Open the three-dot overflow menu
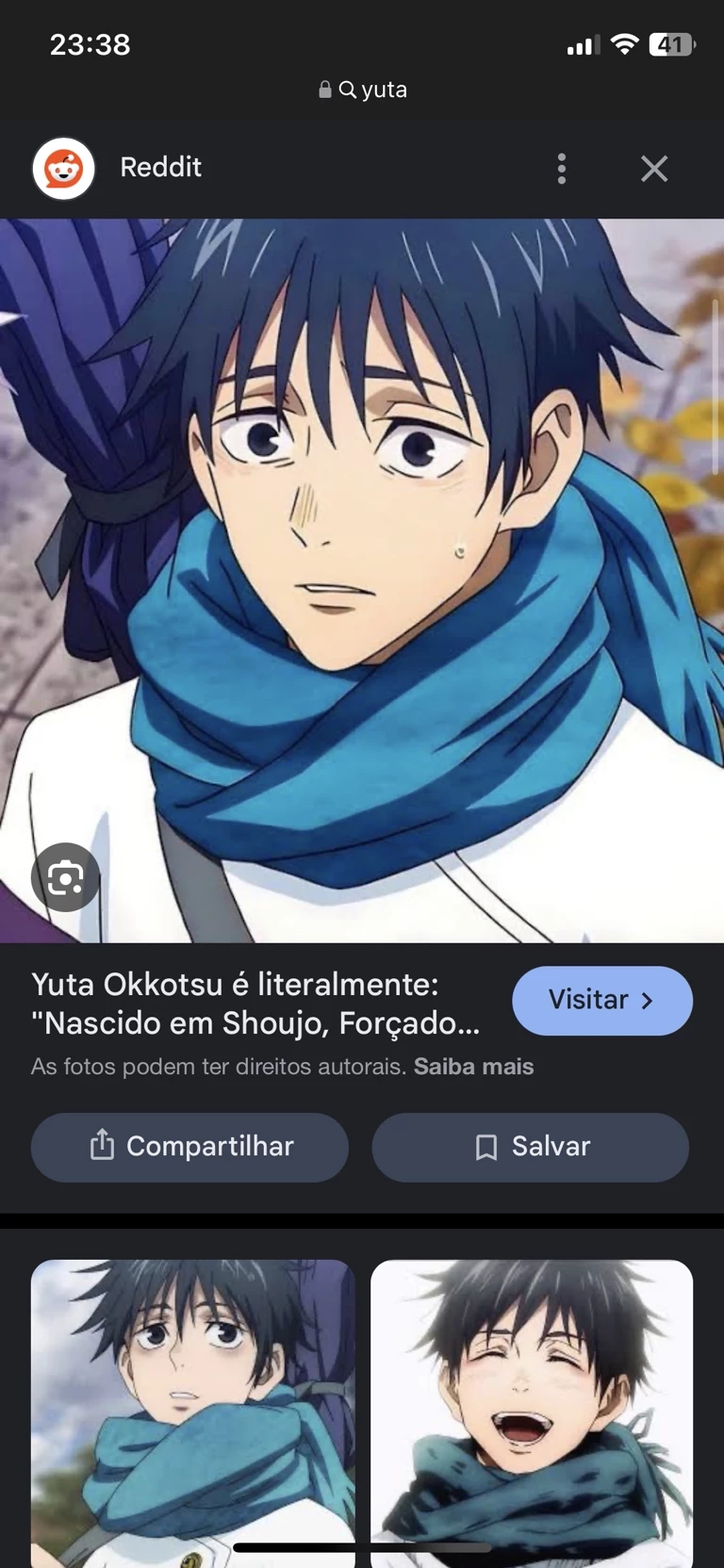 click(562, 169)
